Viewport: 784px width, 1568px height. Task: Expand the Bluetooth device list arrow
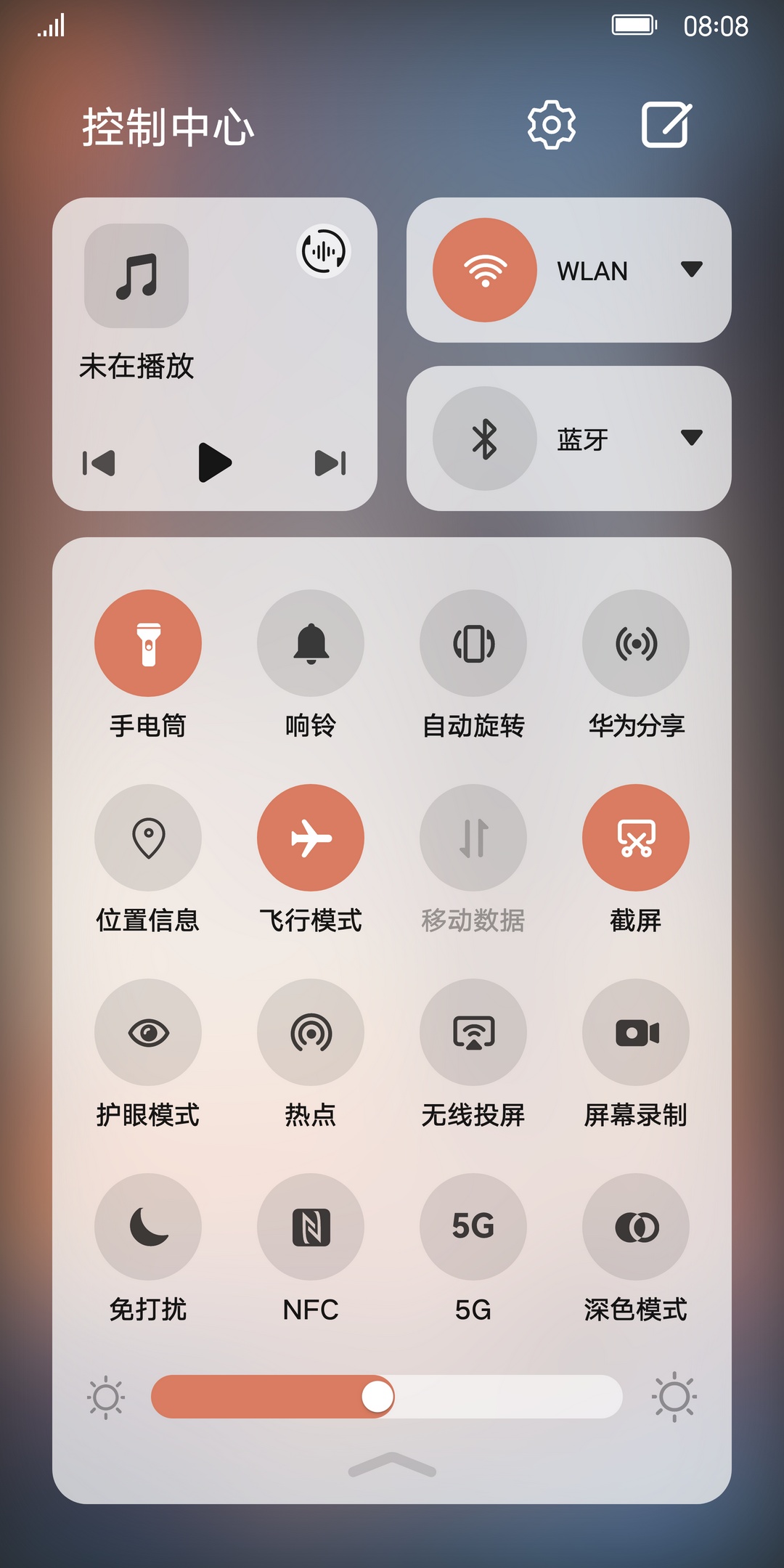[691, 438]
